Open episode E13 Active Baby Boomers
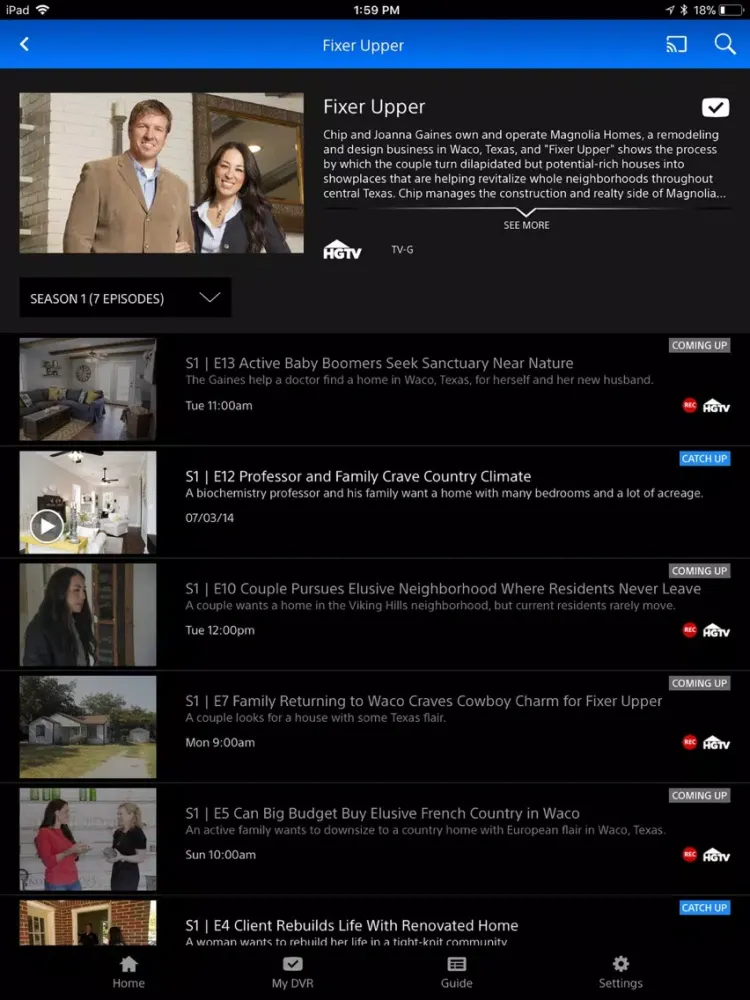This screenshot has height=1000, width=750. 379,363
